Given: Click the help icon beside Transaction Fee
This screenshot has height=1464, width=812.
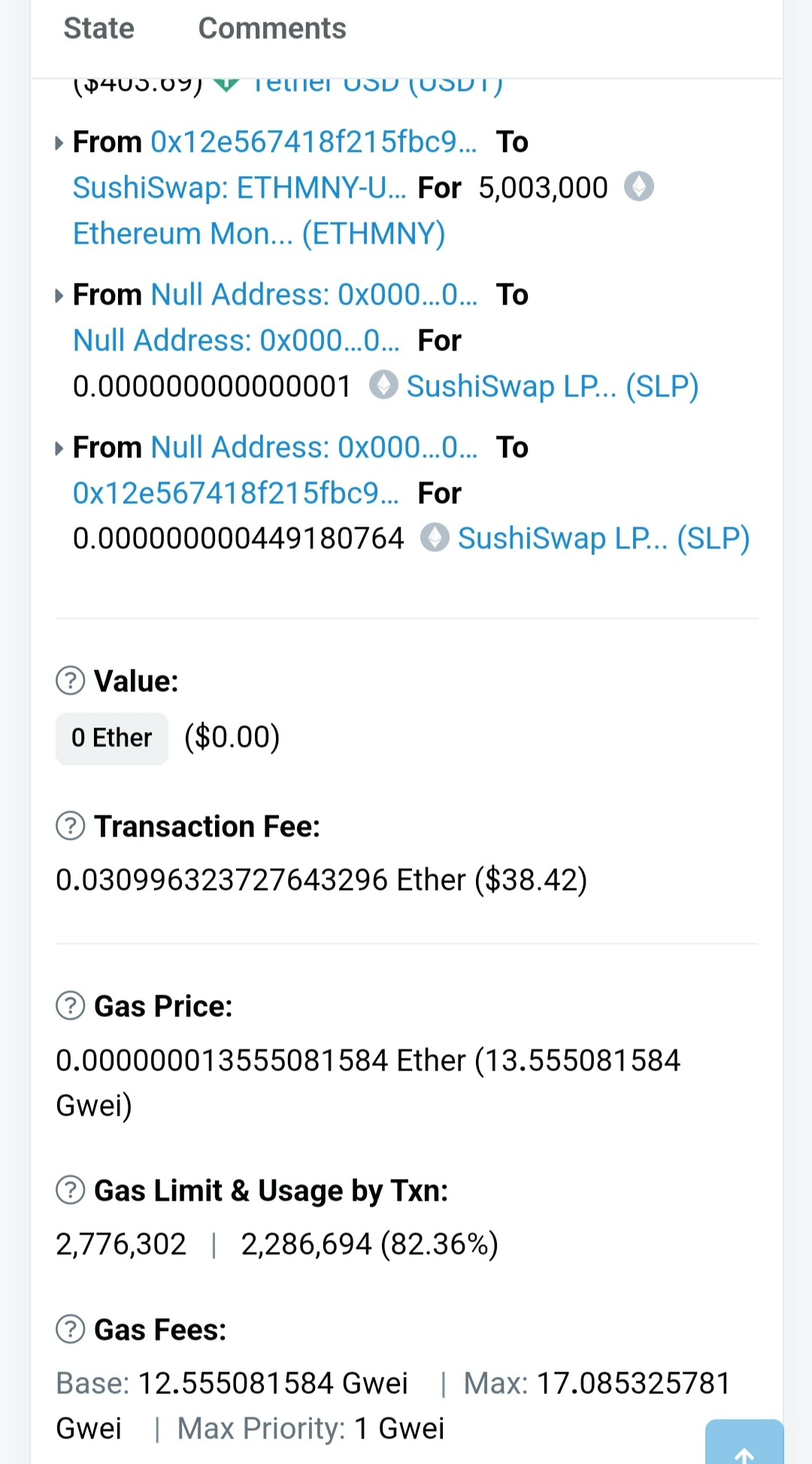Looking at the screenshot, I should click(x=69, y=827).
